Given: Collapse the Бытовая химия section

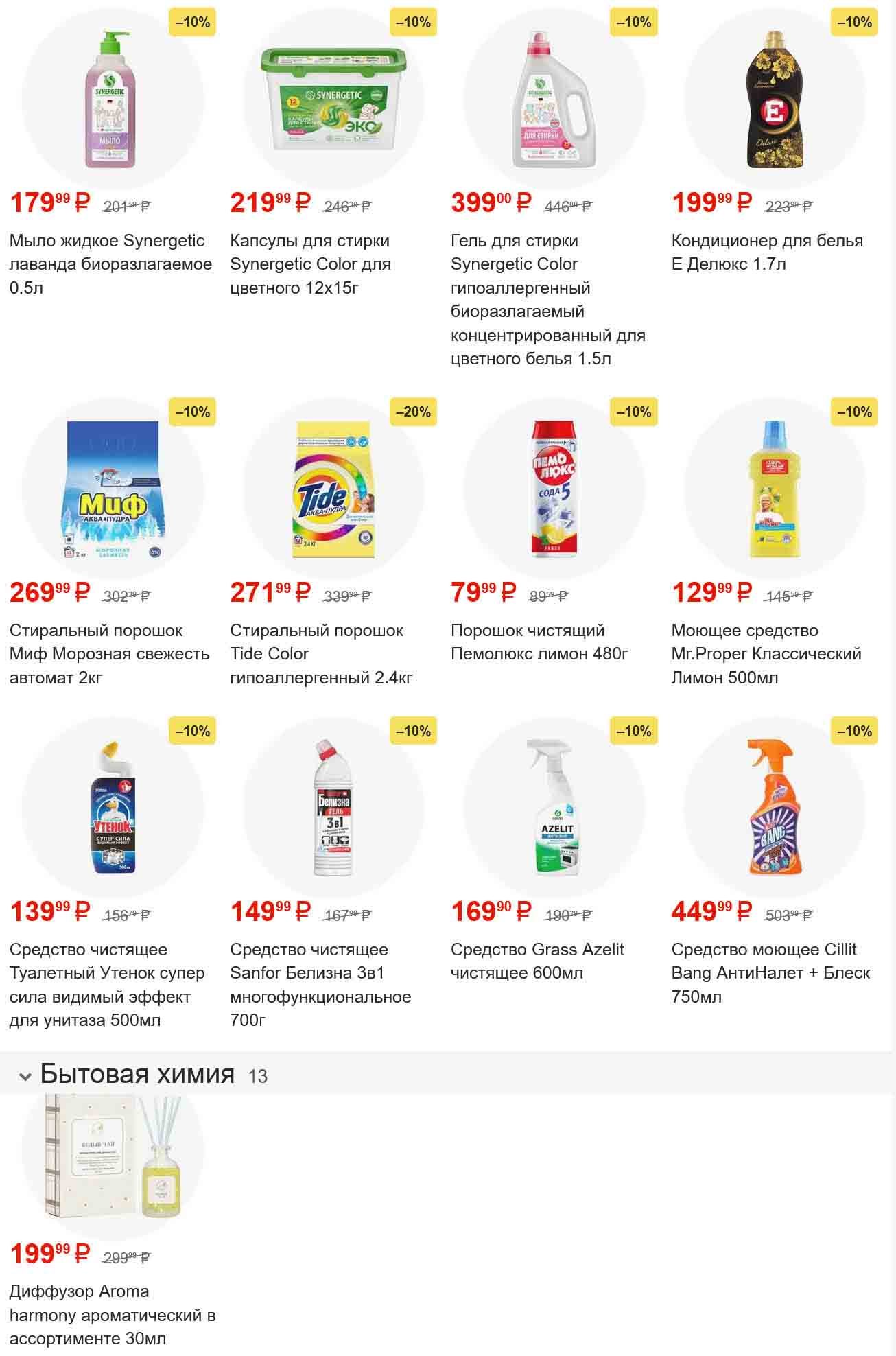Looking at the screenshot, I should (x=25, y=1076).
